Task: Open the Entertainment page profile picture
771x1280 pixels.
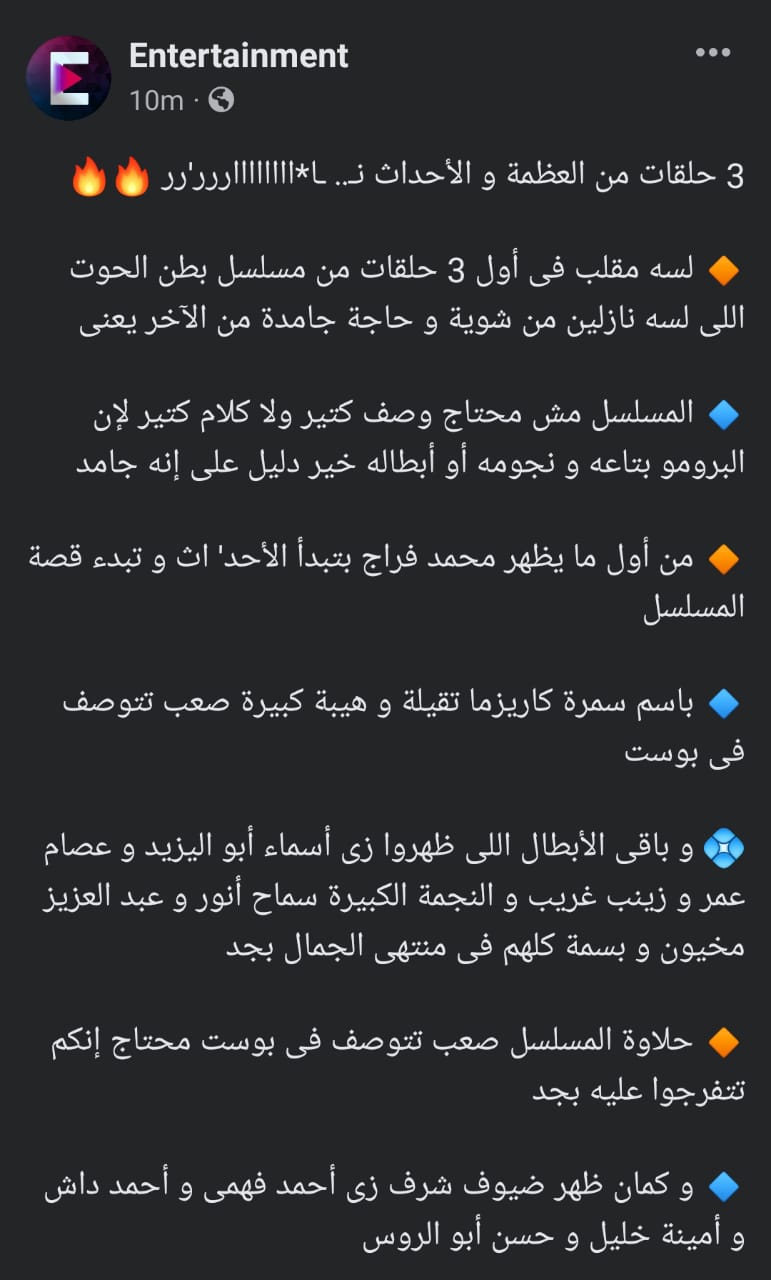Action: coord(68,78)
